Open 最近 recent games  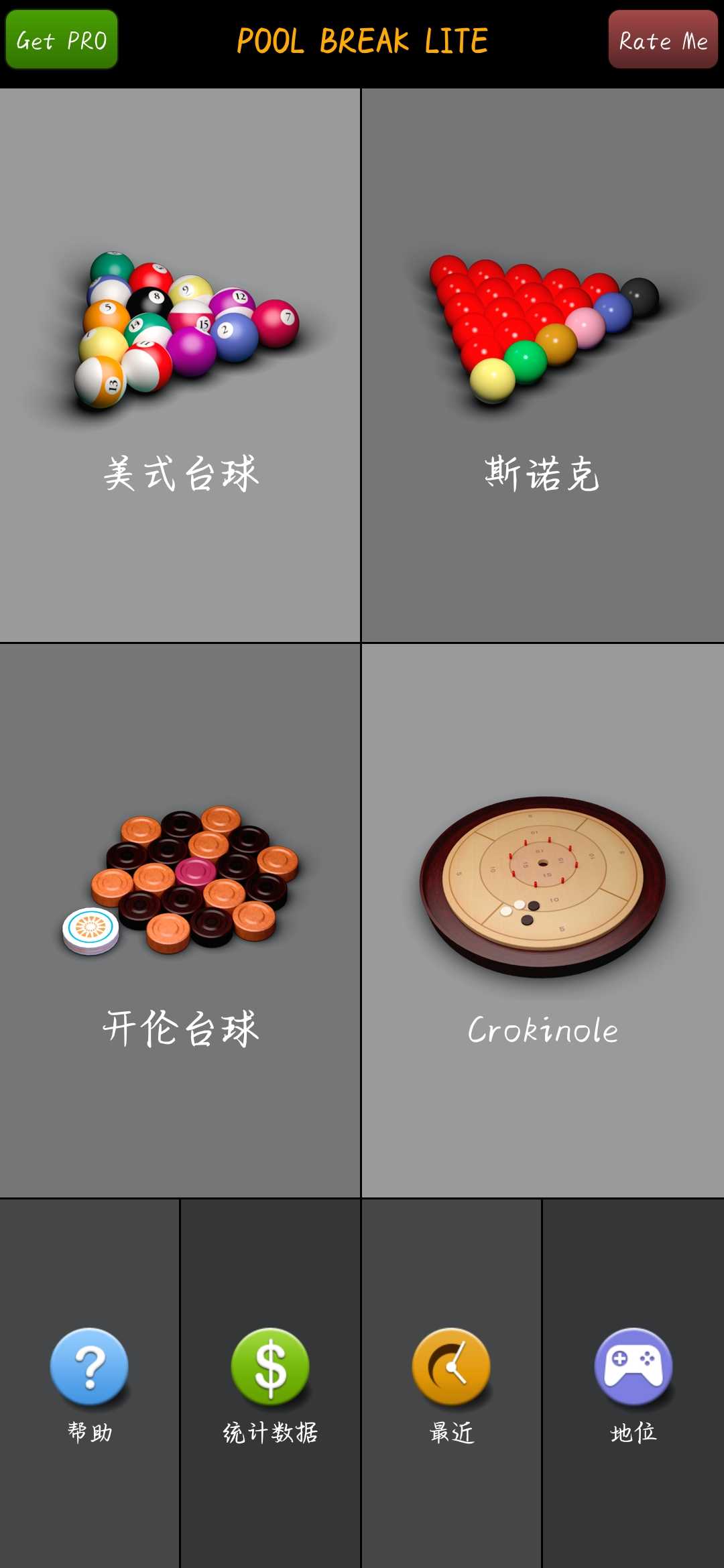[x=451, y=1384]
